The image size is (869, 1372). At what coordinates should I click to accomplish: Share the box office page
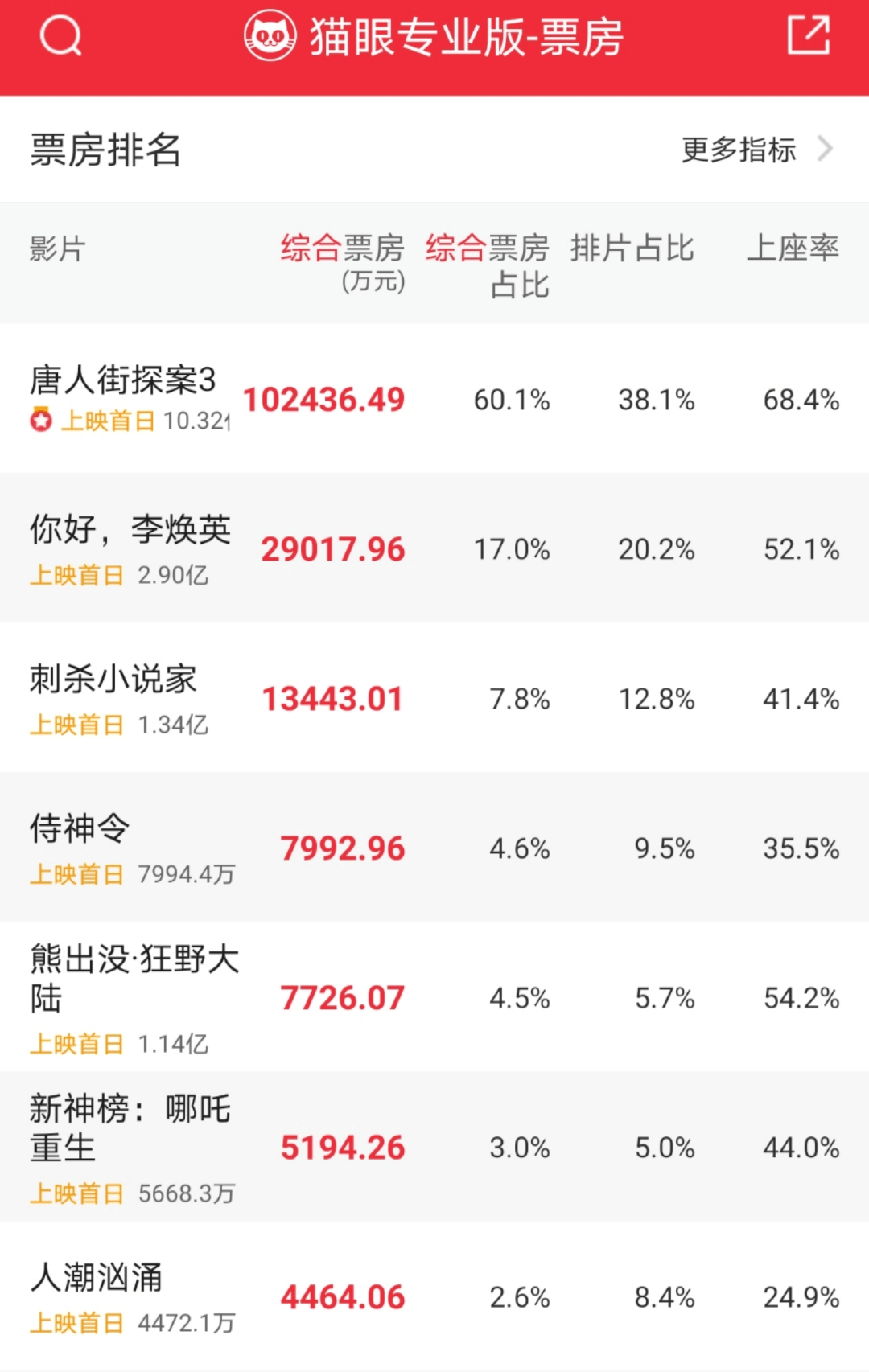(x=808, y=36)
